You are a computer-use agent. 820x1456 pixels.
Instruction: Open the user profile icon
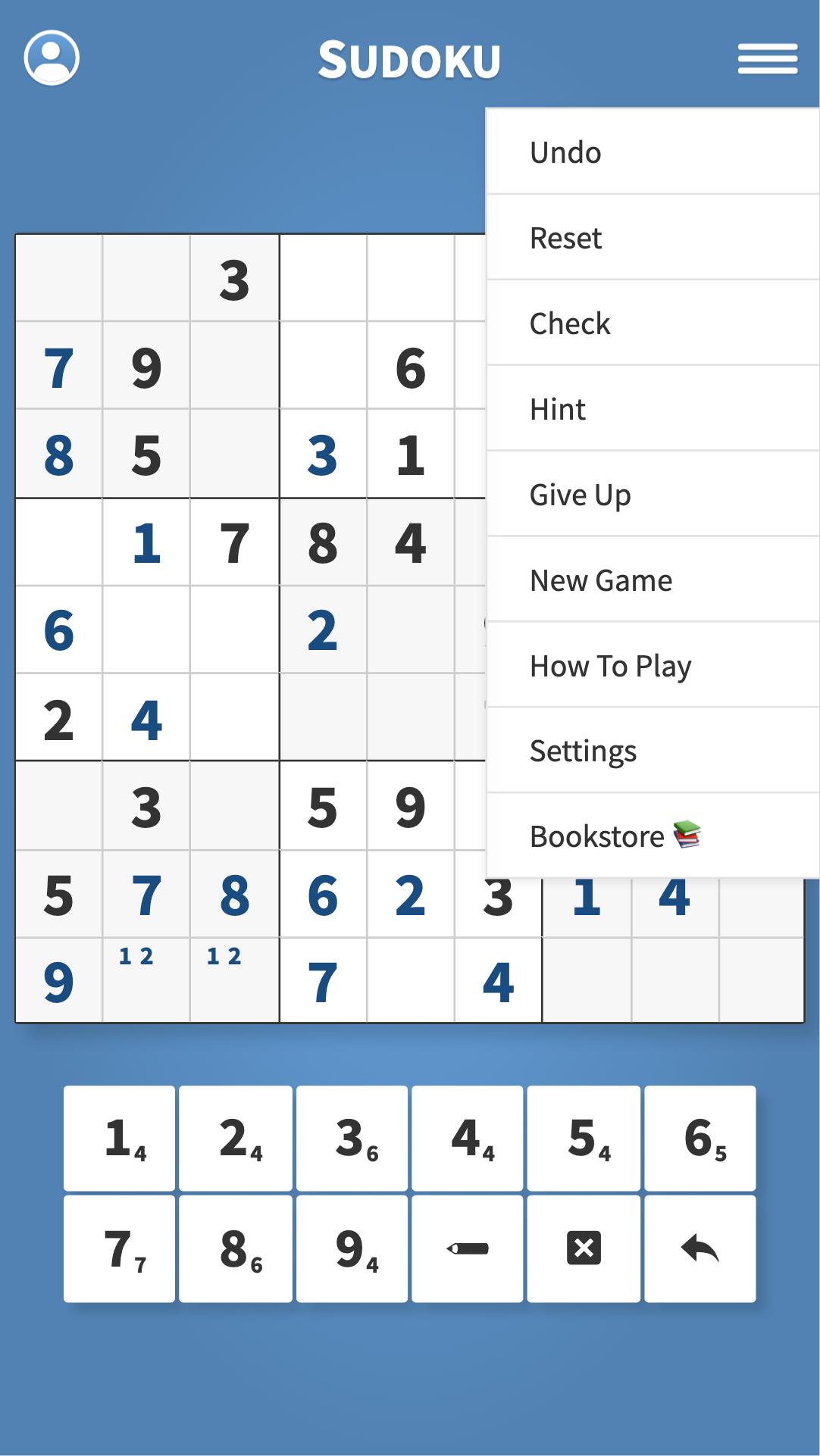click(x=52, y=58)
